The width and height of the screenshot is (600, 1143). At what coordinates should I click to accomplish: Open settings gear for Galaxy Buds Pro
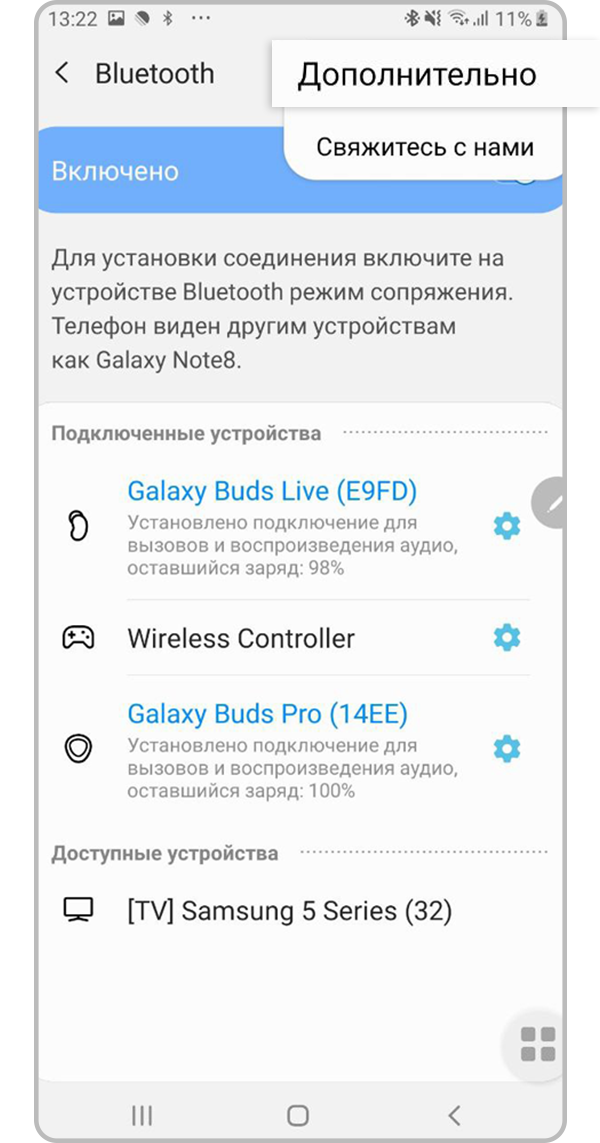point(507,748)
